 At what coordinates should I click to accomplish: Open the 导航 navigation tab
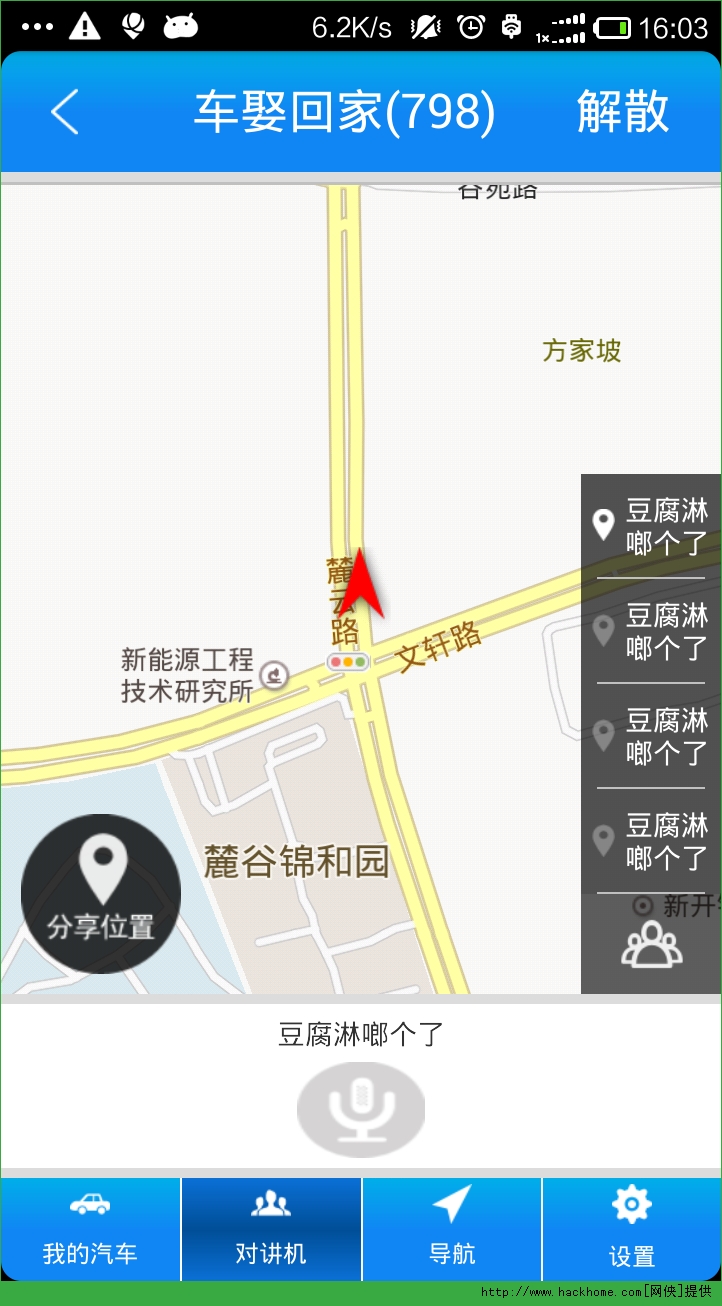tap(452, 1229)
